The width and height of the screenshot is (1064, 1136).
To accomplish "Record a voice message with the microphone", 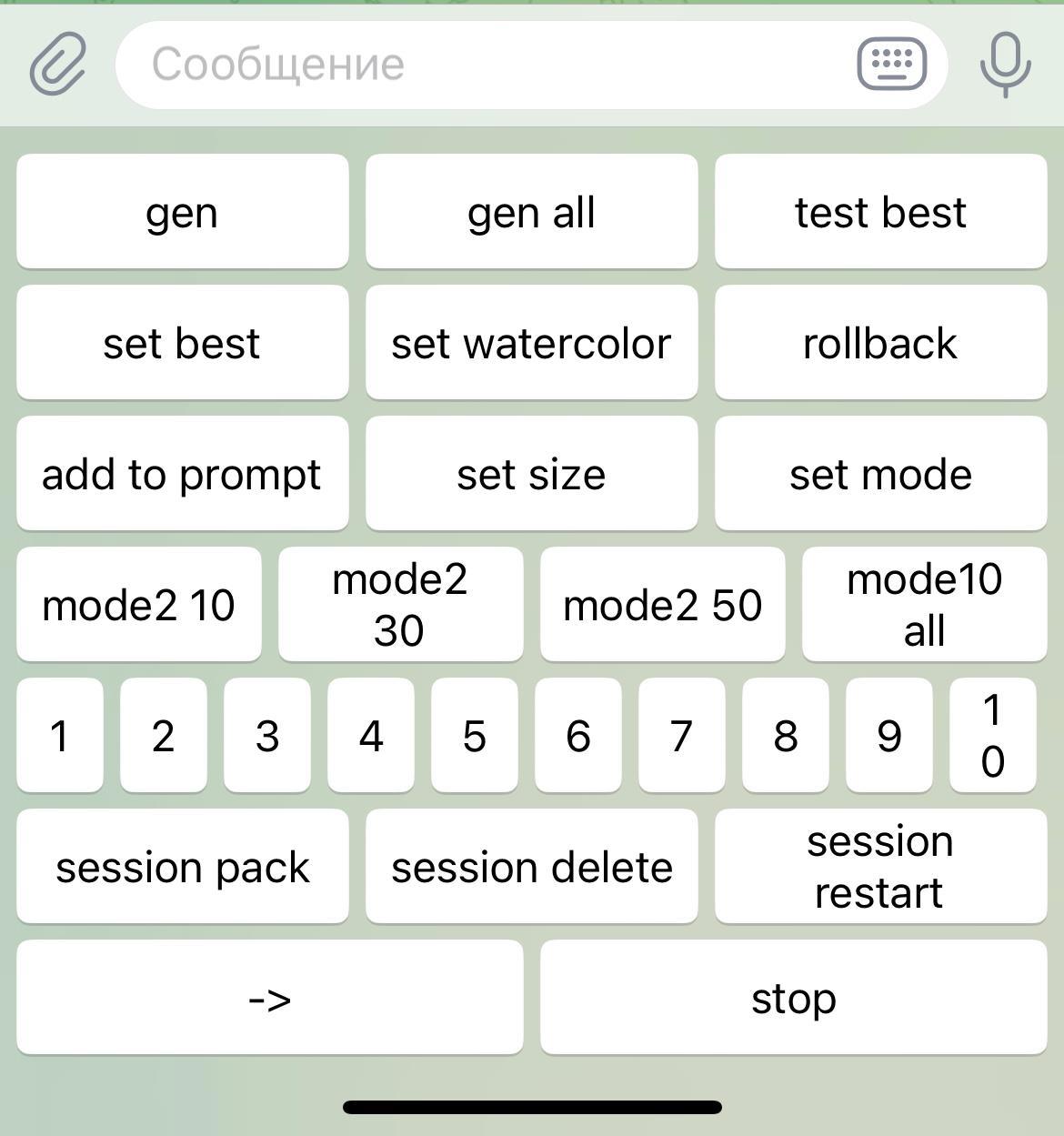I will 1005,65.
